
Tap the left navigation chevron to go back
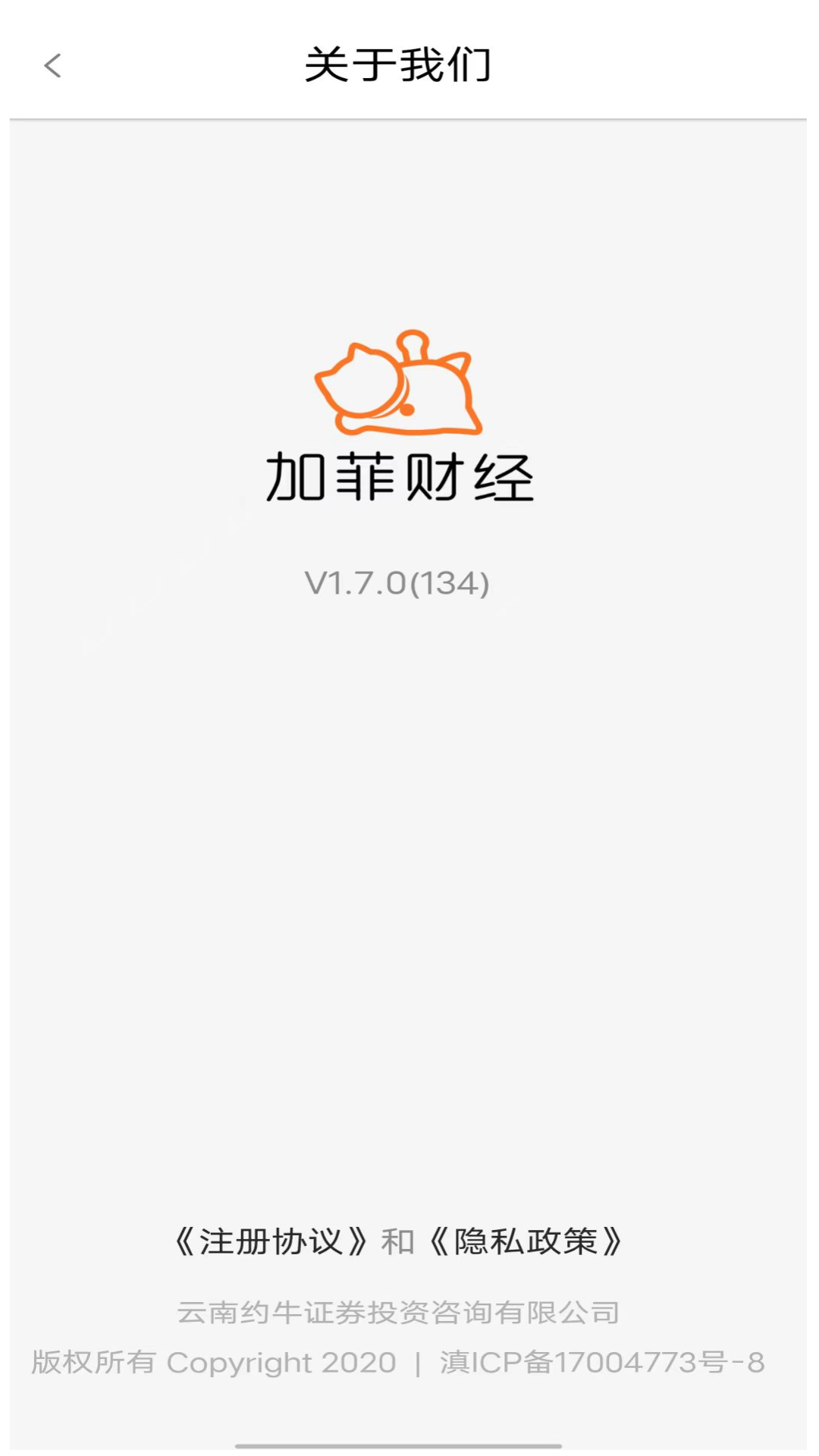(52, 67)
